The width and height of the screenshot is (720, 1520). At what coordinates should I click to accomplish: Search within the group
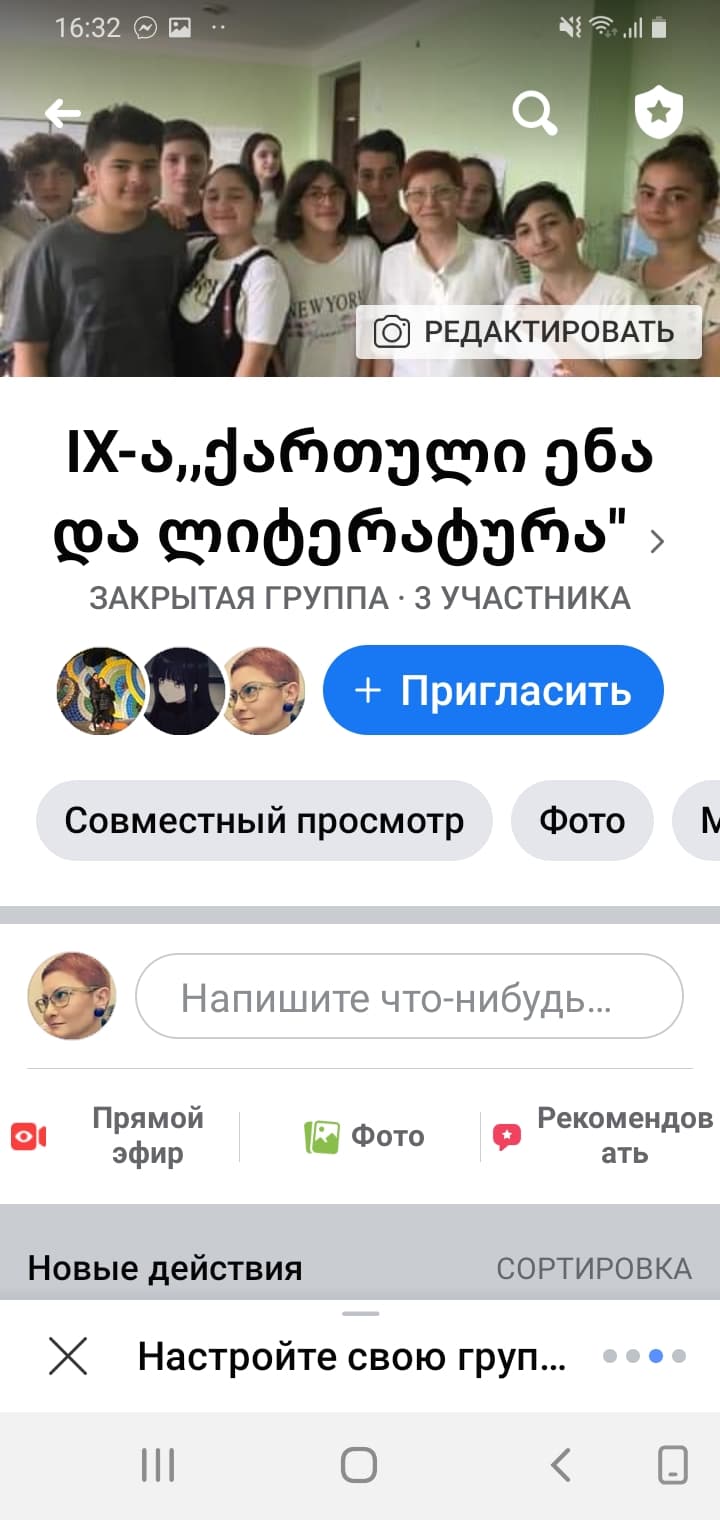534,114
